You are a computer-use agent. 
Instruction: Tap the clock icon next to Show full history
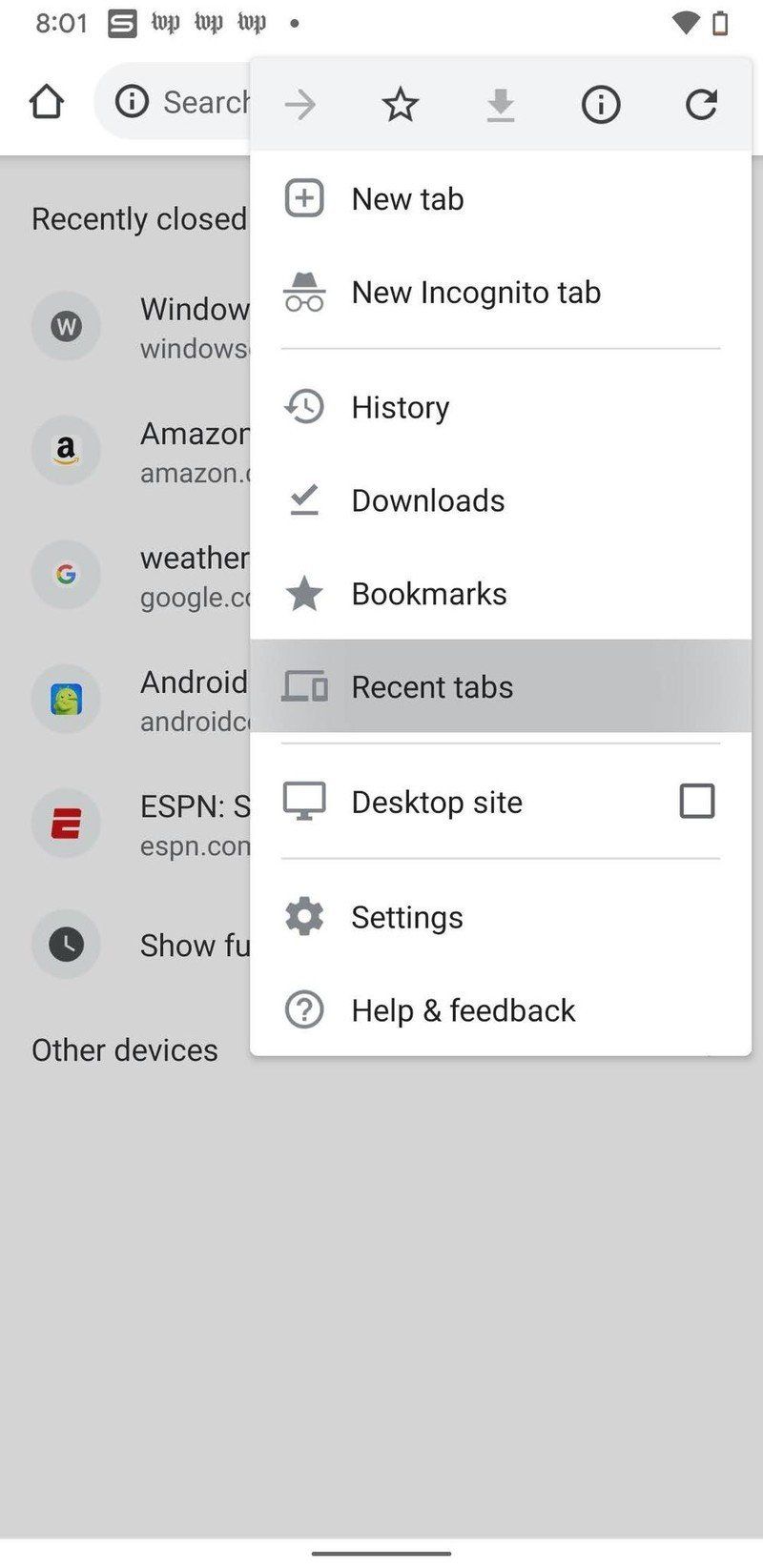pyautogui.click(x=65, y=945)
